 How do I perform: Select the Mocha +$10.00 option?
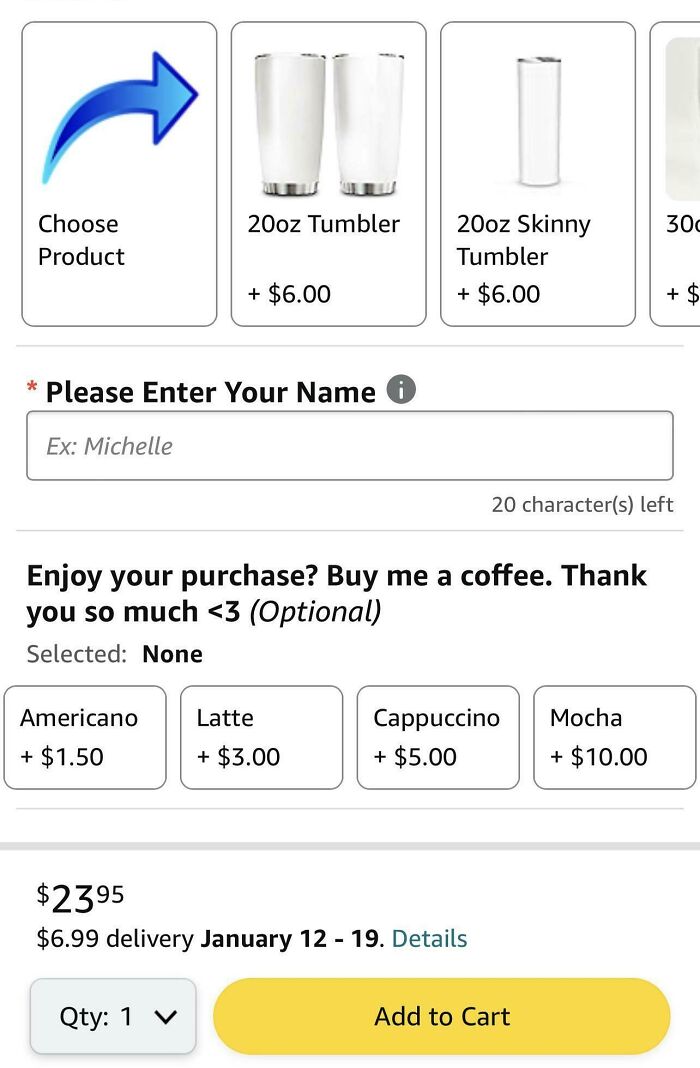(613, 737)
